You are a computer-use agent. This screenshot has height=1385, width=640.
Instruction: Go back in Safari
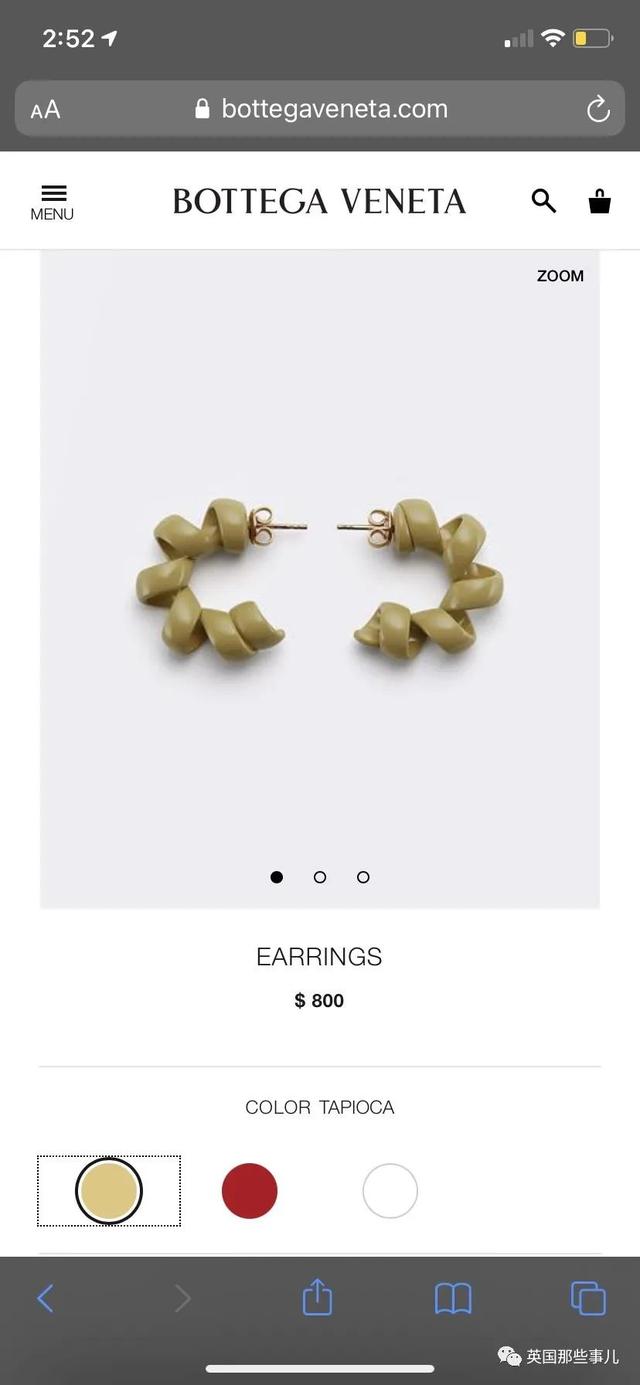click(45, 1298)
